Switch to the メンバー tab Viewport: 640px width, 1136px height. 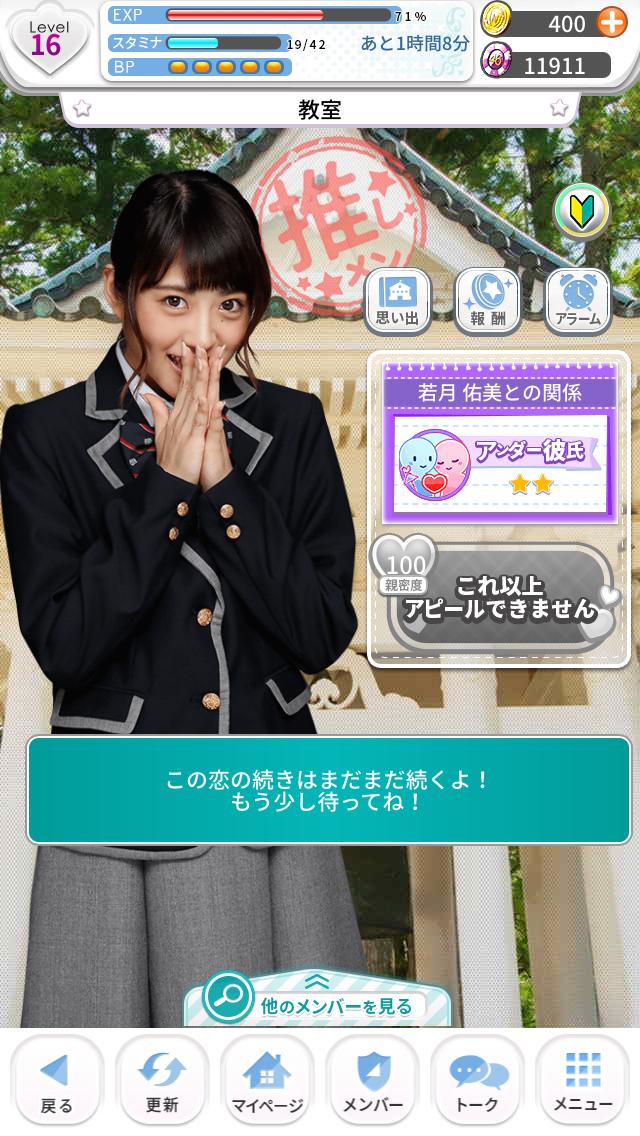(373, 1084)
